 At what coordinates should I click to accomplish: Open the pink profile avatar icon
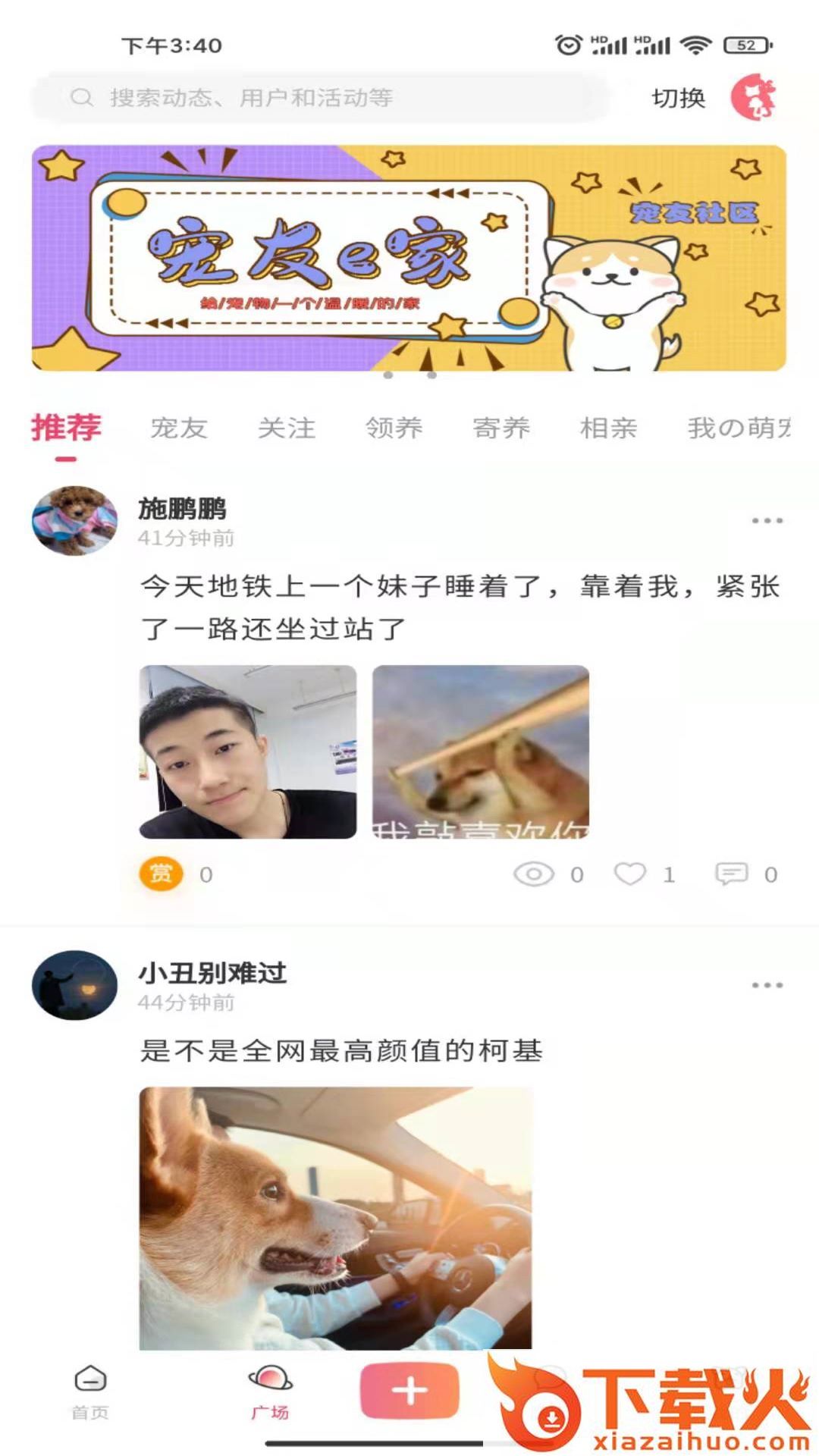(753, 97)
